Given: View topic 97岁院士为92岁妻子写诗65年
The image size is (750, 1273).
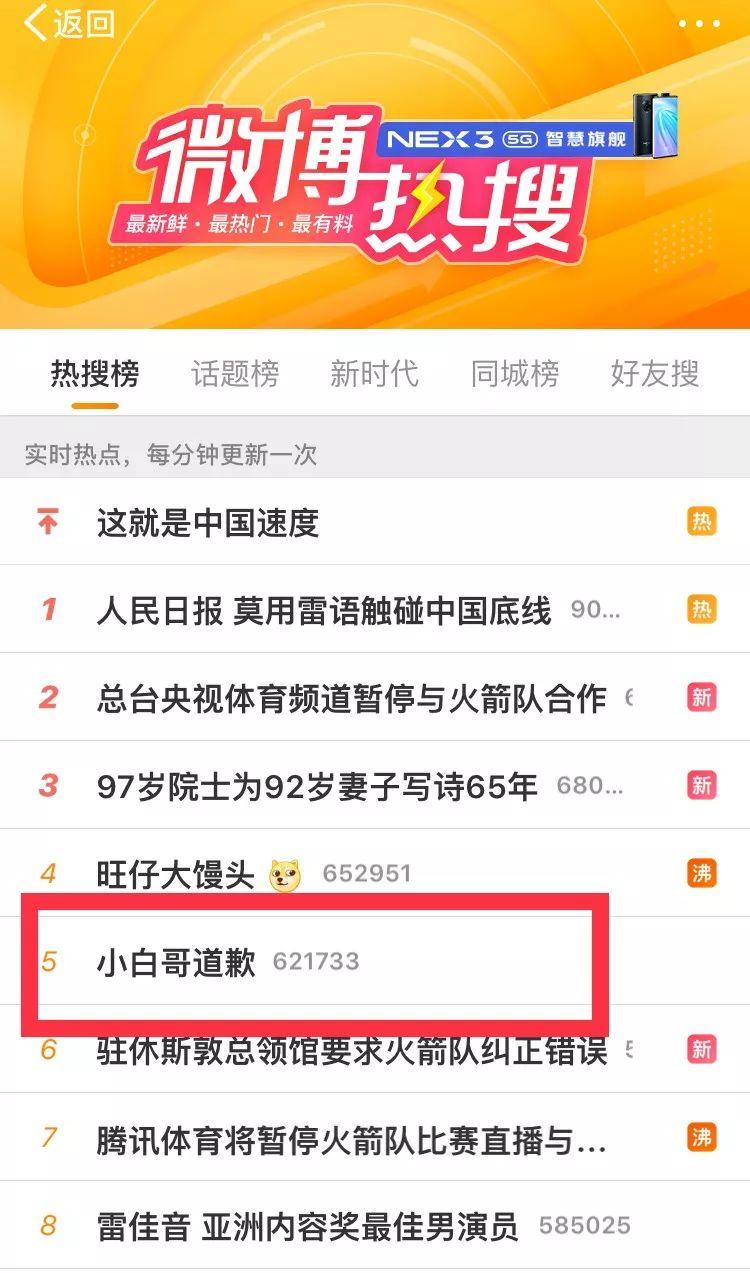Looking at the screenshot, I should 317,786.
